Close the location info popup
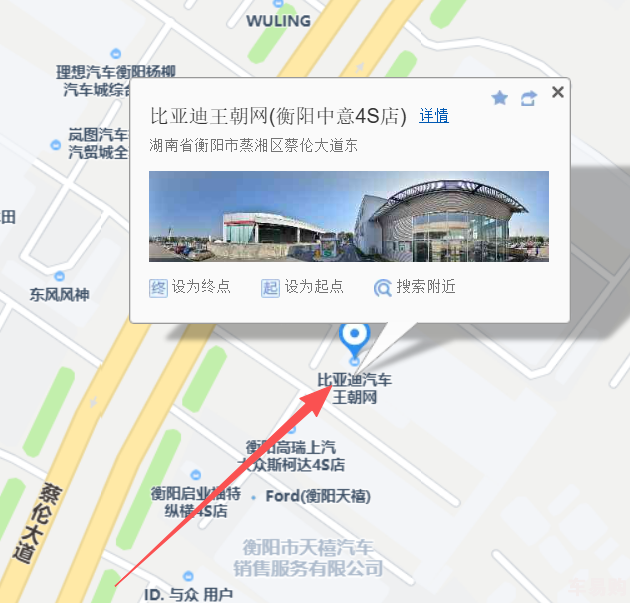The width and height of the screenshot is (630, 603). pos(558,92)
